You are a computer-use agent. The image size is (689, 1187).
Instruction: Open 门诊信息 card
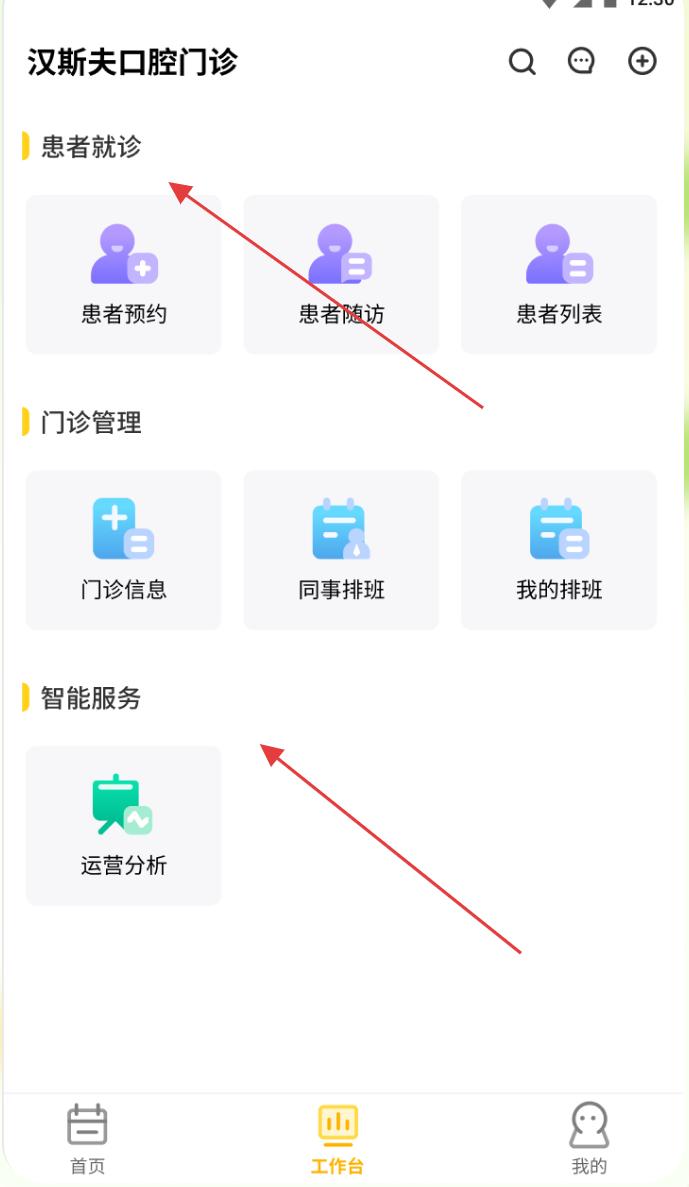coord(124,550)
